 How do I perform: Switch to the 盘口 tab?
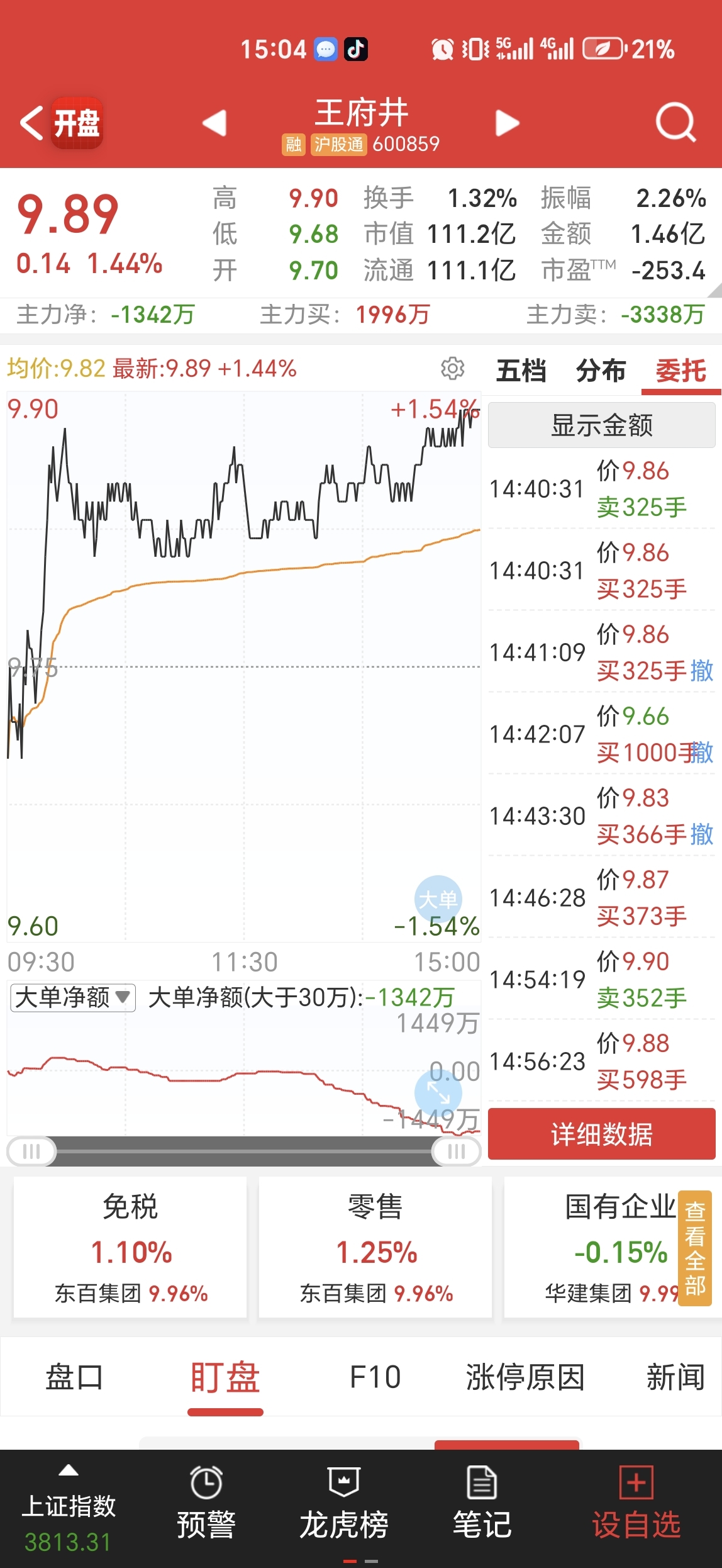74,1377
